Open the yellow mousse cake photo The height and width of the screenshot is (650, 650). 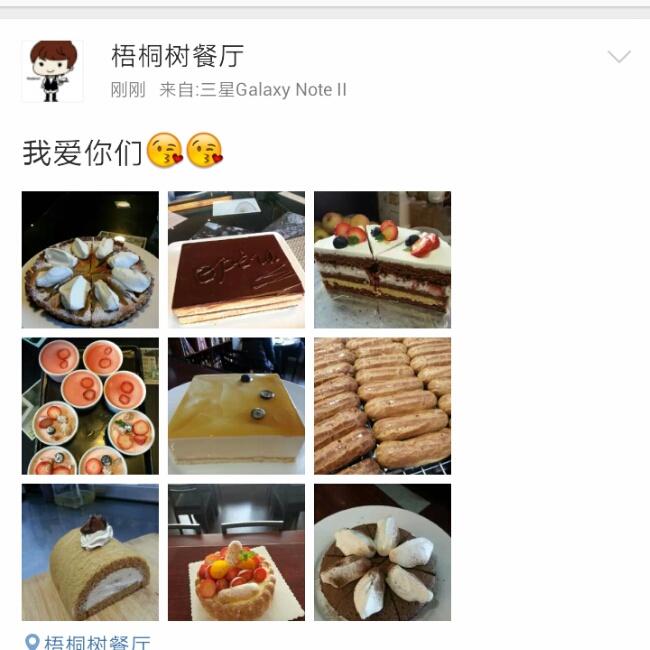236,406
